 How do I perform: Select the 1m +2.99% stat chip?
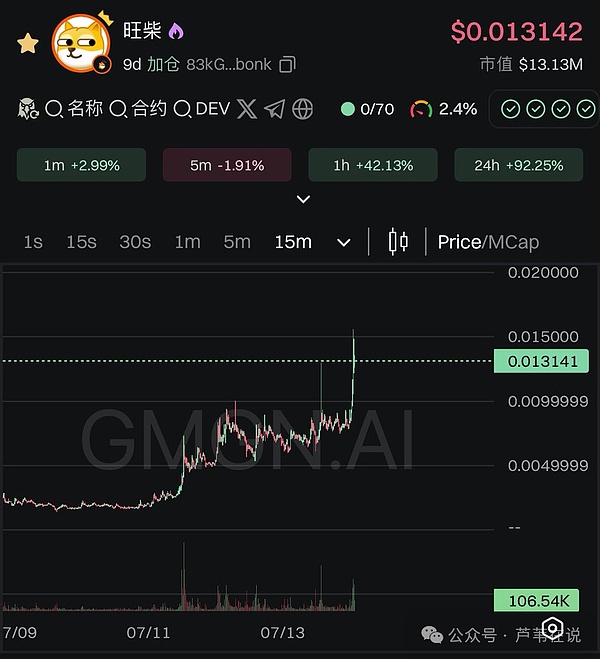[81, 165]
